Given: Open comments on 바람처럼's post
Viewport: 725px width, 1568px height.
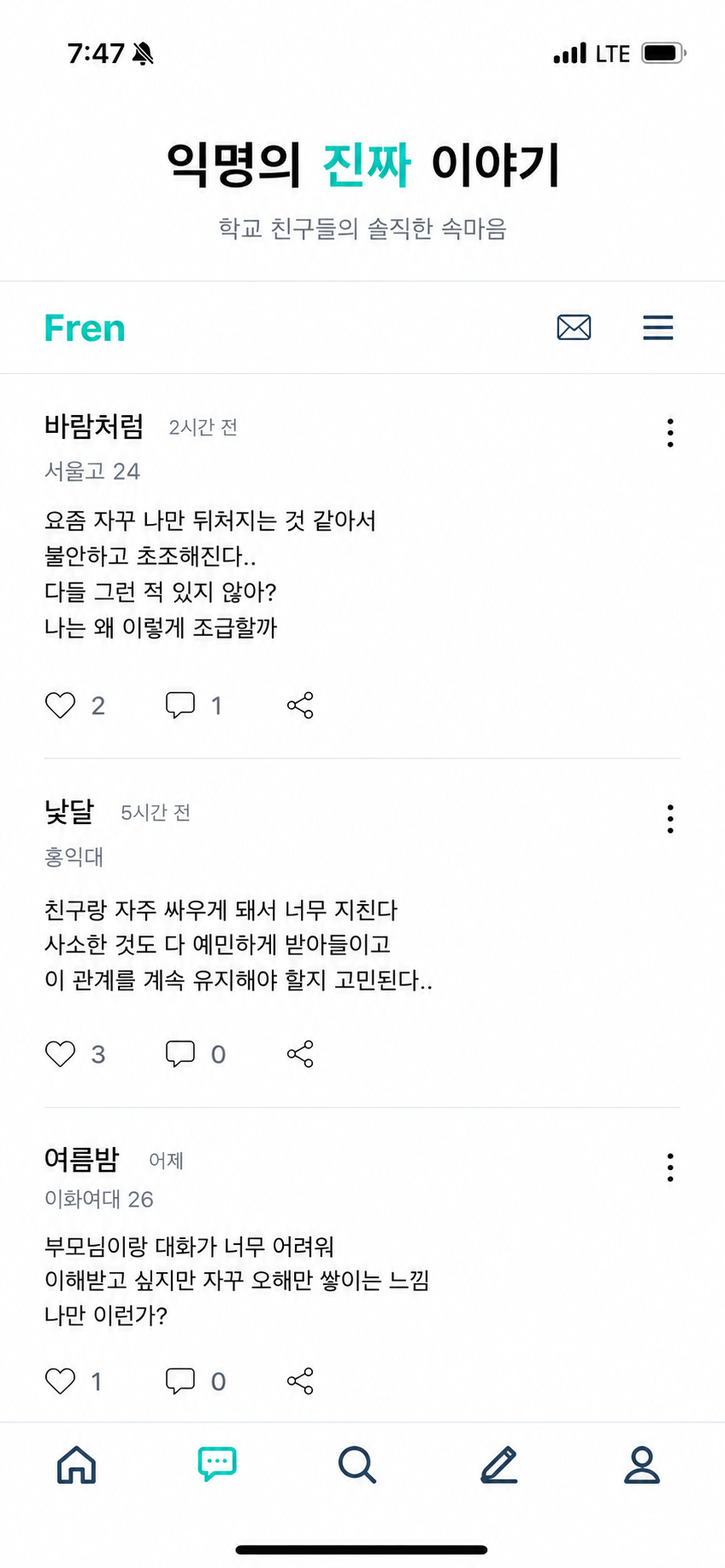Looking at the screenshot, I should coord(180,705).
